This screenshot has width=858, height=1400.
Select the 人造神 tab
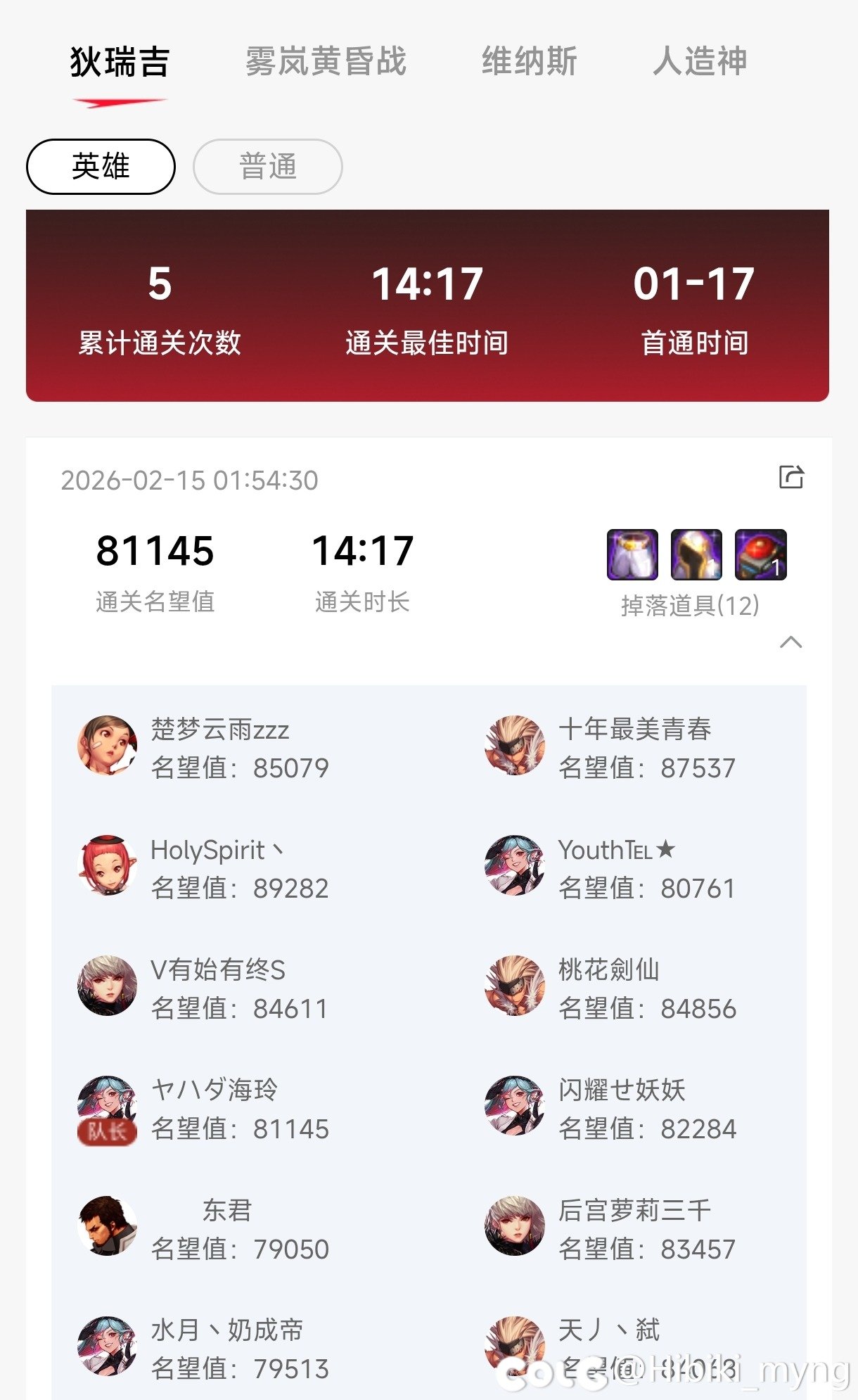pyautogui.click(x=700, y=62)
